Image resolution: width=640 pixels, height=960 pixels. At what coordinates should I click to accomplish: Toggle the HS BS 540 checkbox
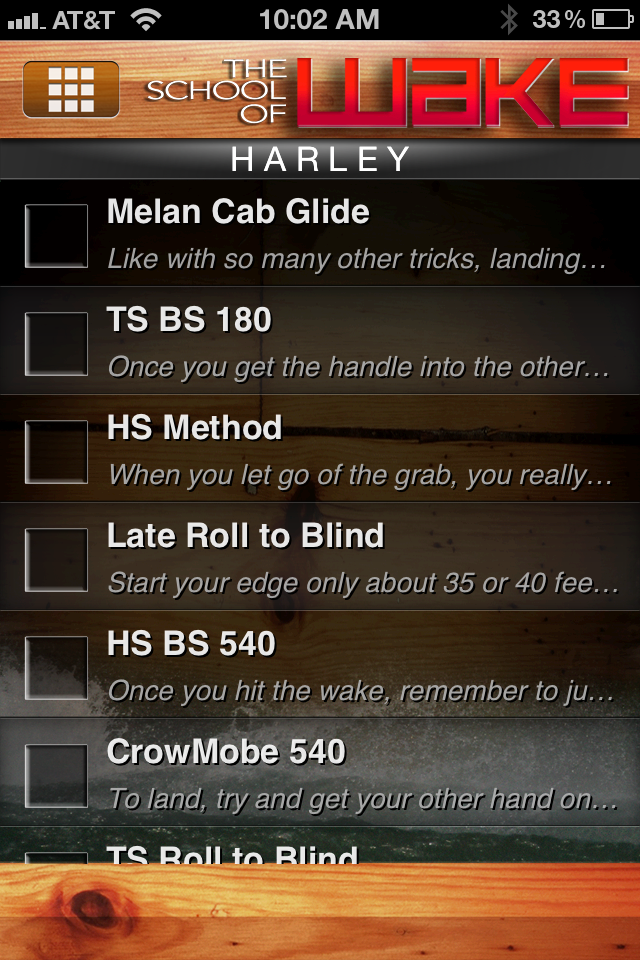[x=56, y=668]
